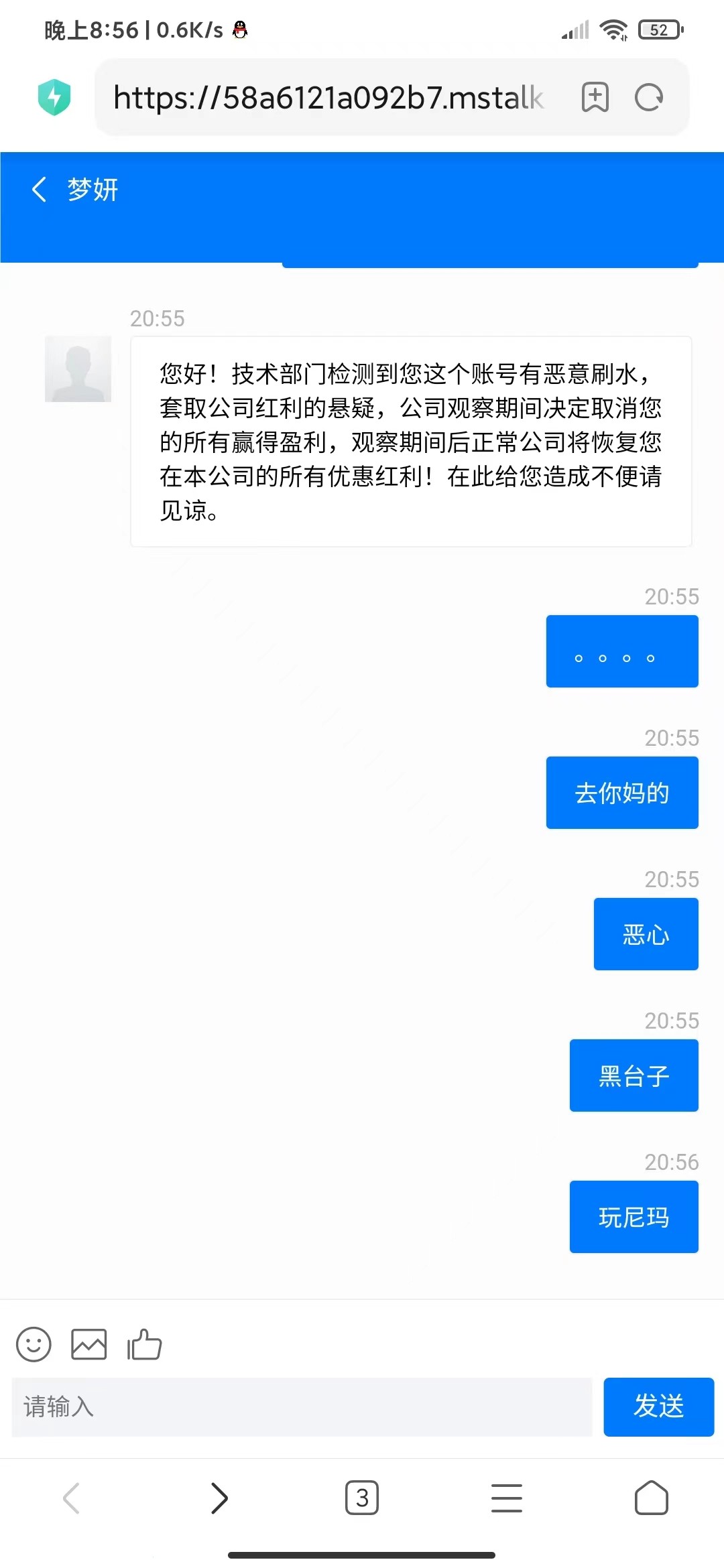Open the image attachment picker
724x1568 pixels.
(89, 1344)
